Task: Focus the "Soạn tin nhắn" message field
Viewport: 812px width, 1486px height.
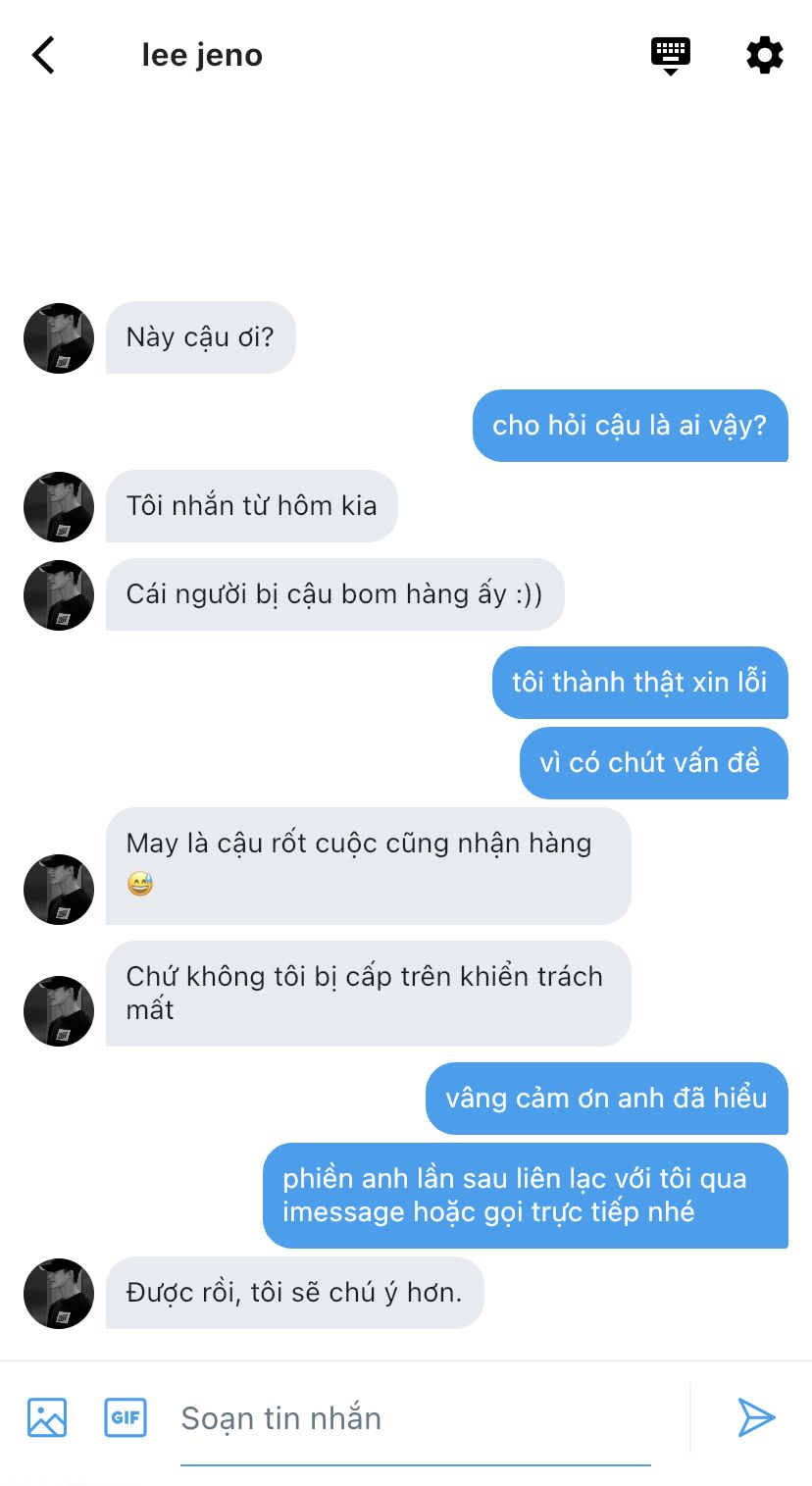Action: point(416,1418)
